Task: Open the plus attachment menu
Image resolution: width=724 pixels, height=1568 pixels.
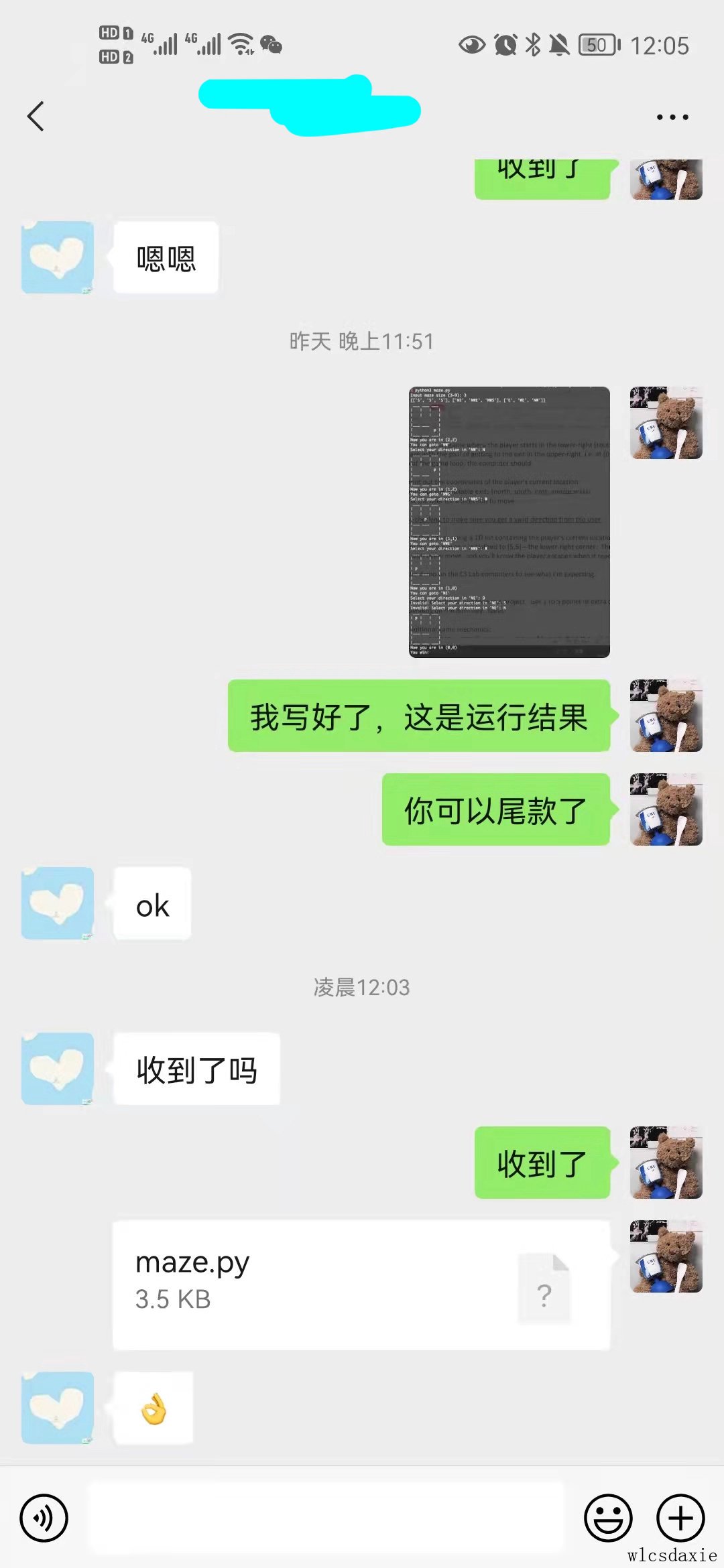Action: pos(680,1518)
